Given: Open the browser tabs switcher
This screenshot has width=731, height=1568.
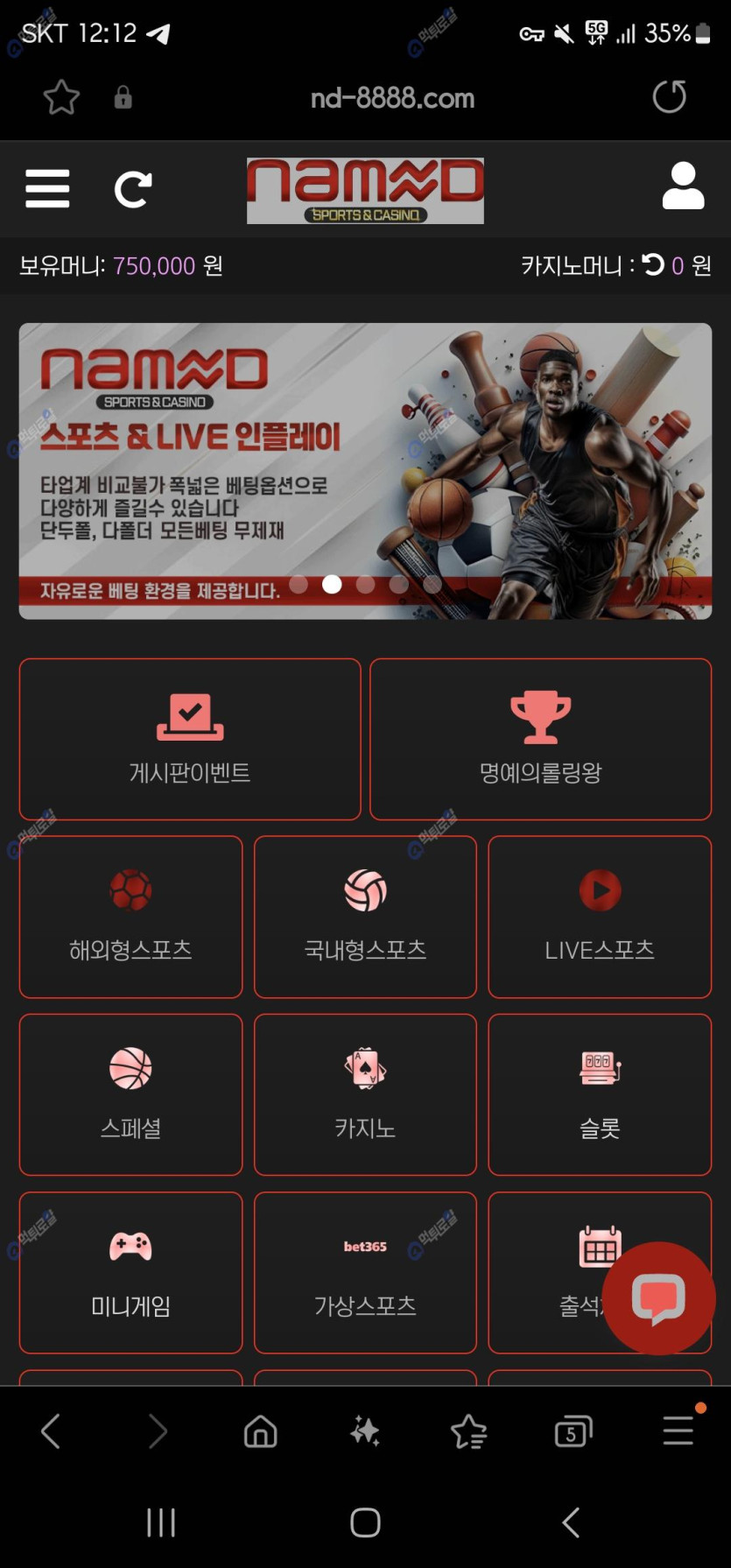Looking at the screenshot, I should pos(573,1432).
